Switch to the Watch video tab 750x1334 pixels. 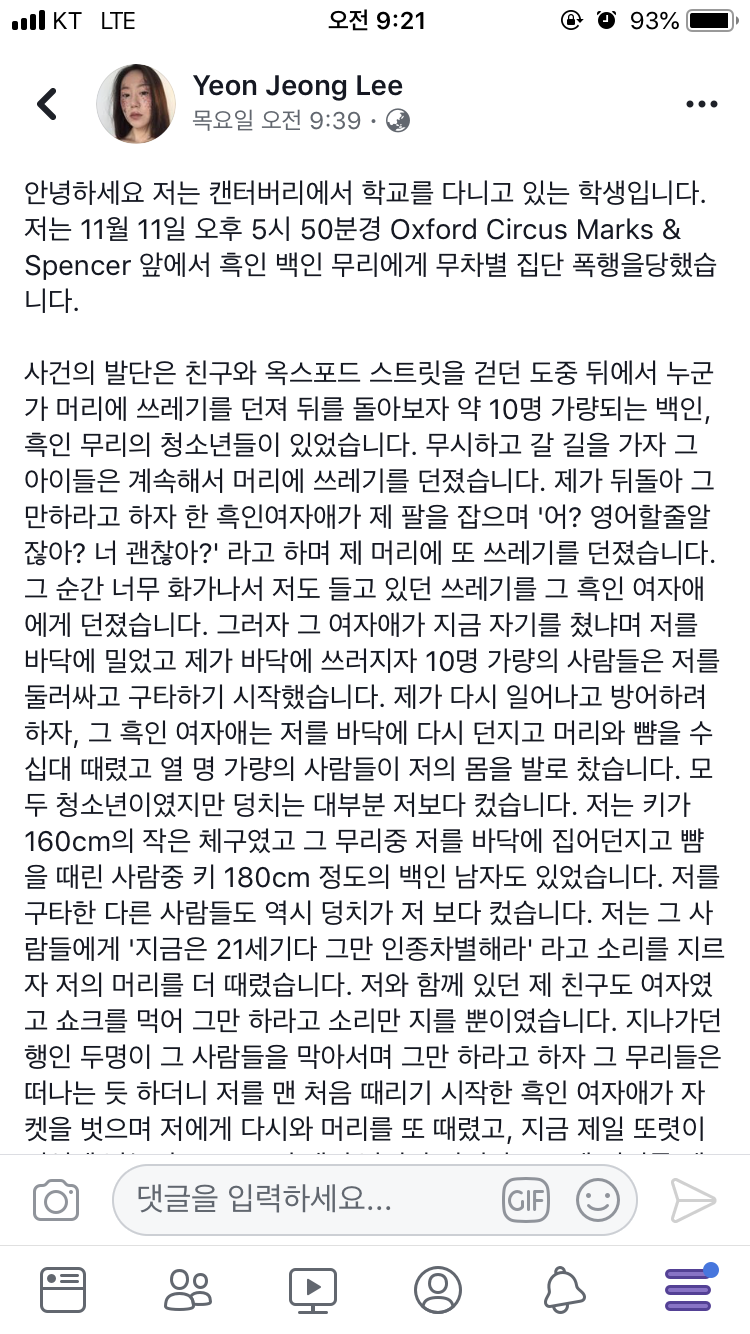coord(312,1289)
